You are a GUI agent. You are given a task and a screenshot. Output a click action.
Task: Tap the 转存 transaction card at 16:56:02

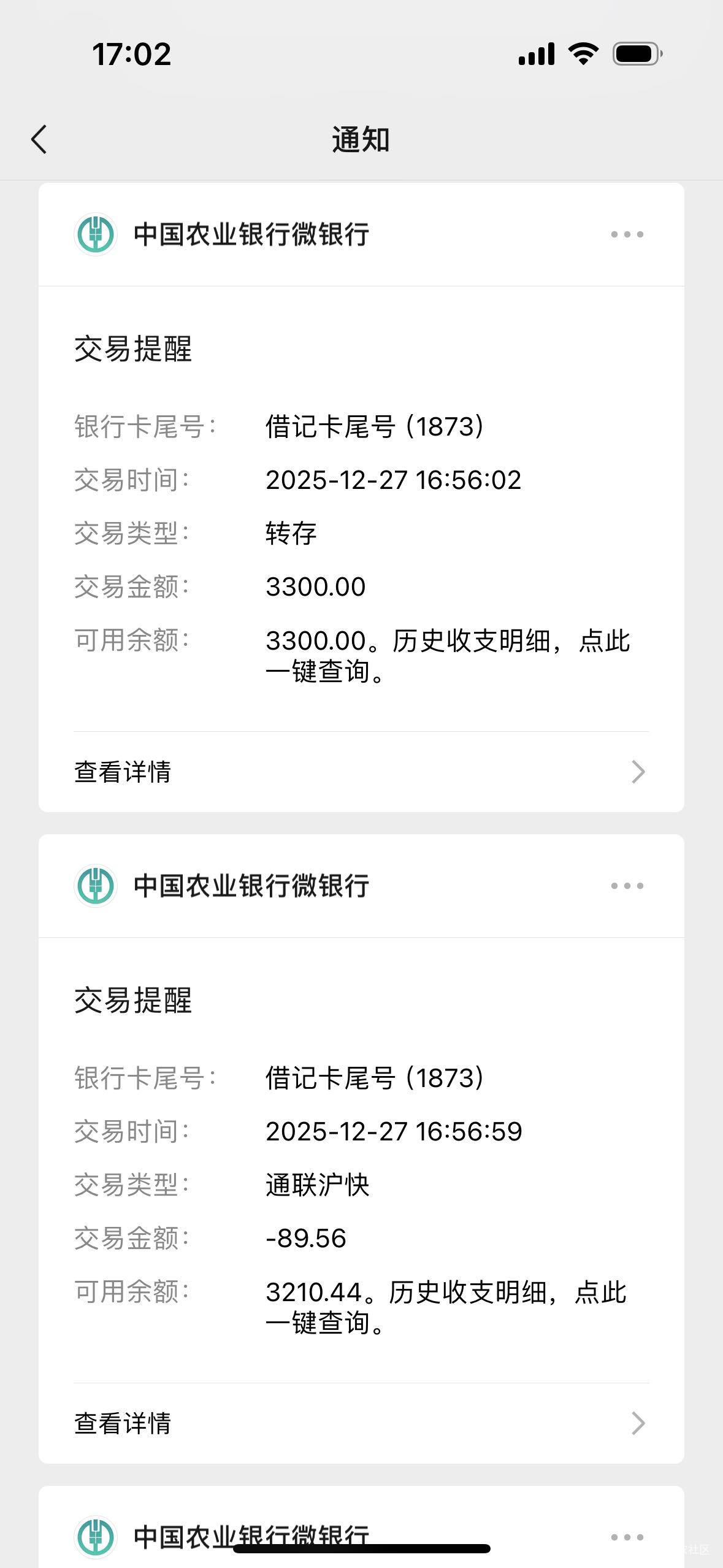[x=361, y=534]
